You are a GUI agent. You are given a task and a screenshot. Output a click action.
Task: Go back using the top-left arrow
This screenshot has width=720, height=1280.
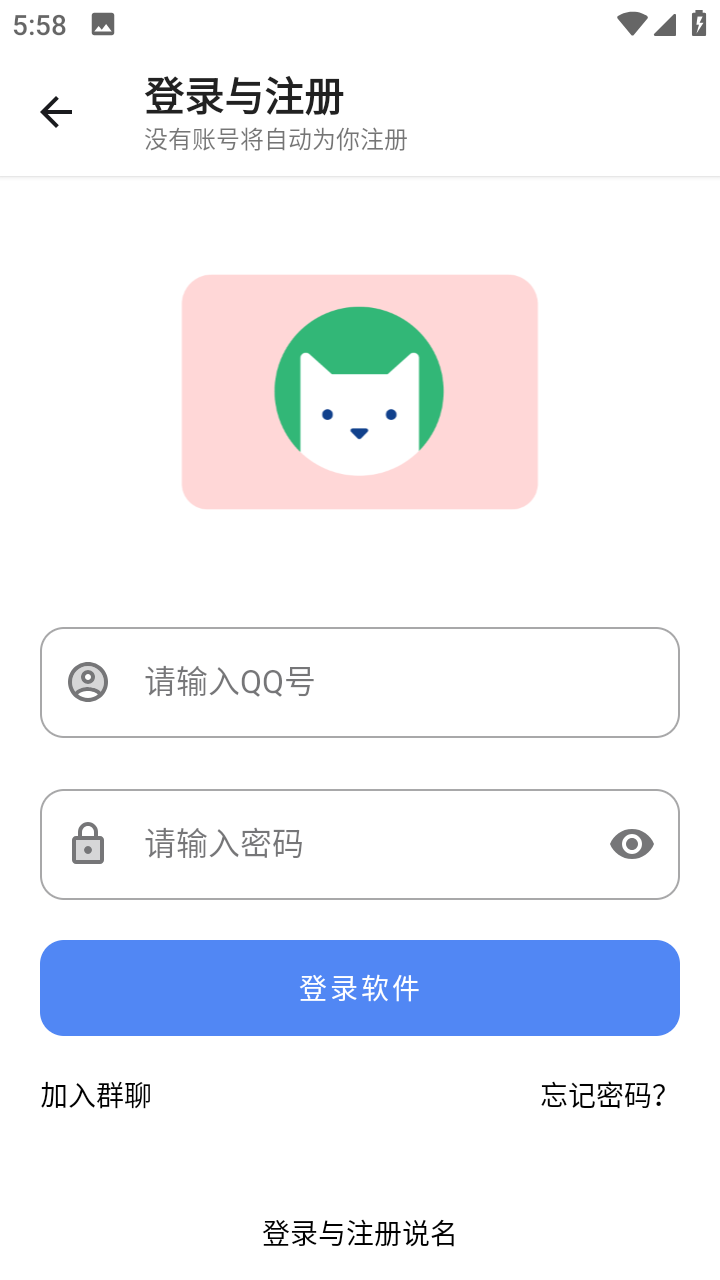click(x=56, y=112)
